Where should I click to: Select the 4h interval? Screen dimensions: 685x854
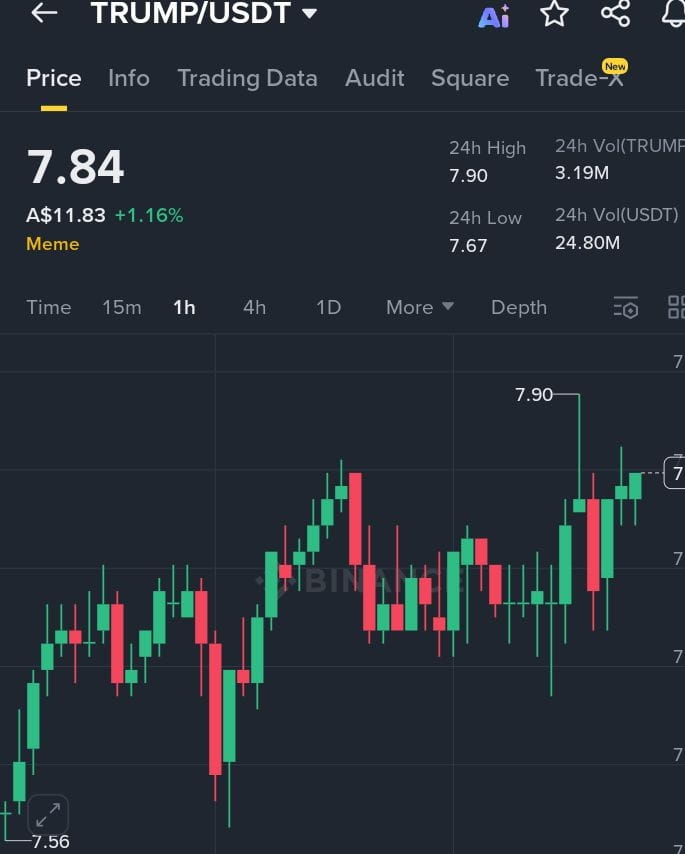pyautogui.click(x=254, y=307)
